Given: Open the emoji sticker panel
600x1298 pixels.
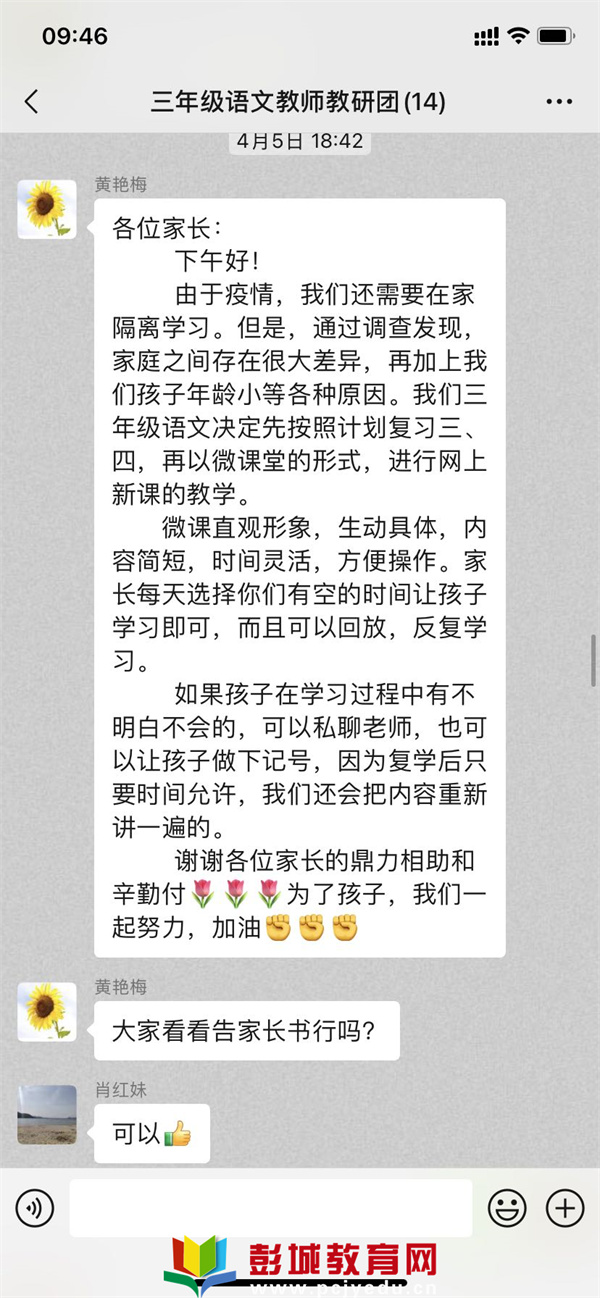Looking at the screenshot, I should click(507, 1208).
